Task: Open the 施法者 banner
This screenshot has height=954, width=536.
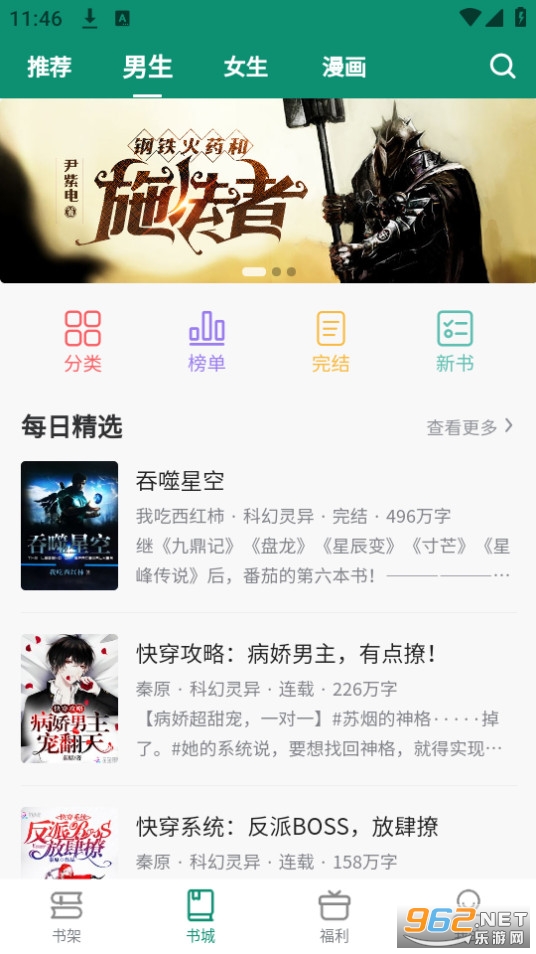Action: (268, 190)
